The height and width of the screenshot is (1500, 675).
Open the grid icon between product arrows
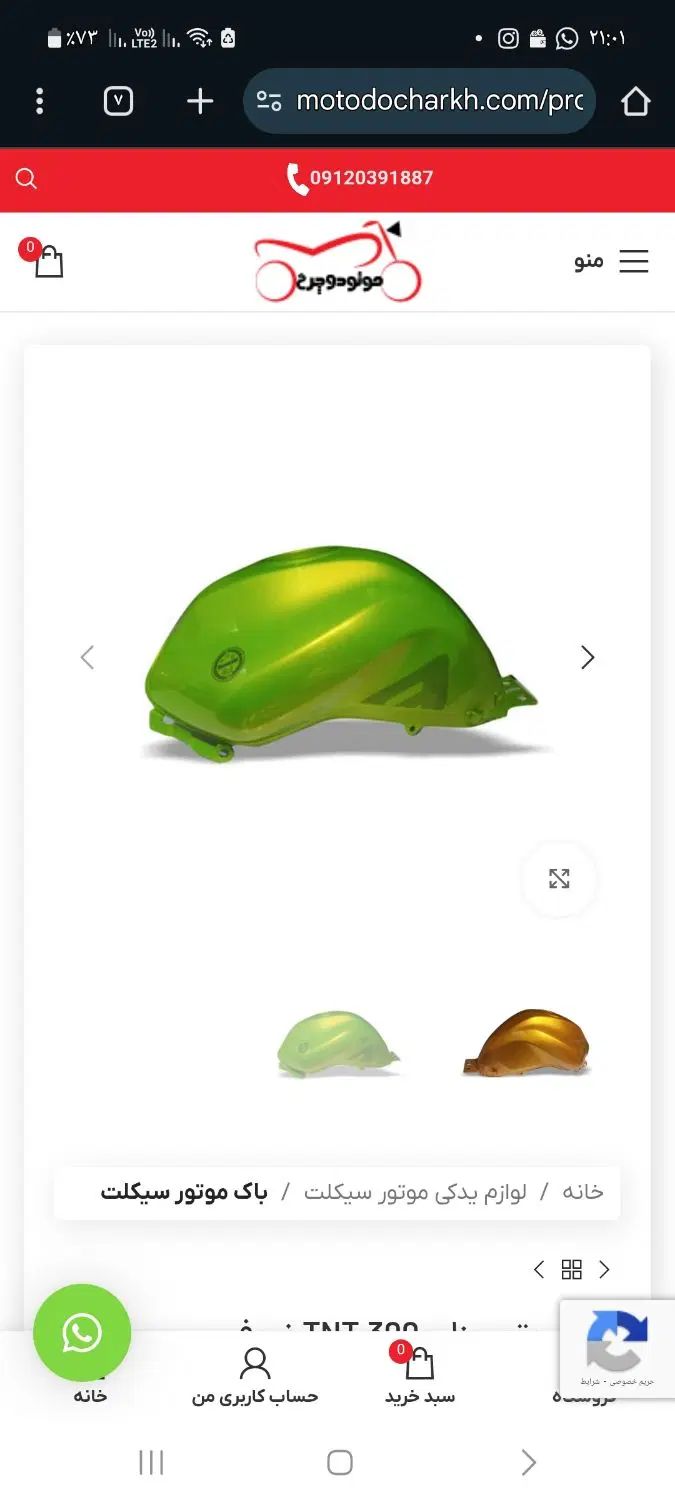click(x=572, y=1270)
